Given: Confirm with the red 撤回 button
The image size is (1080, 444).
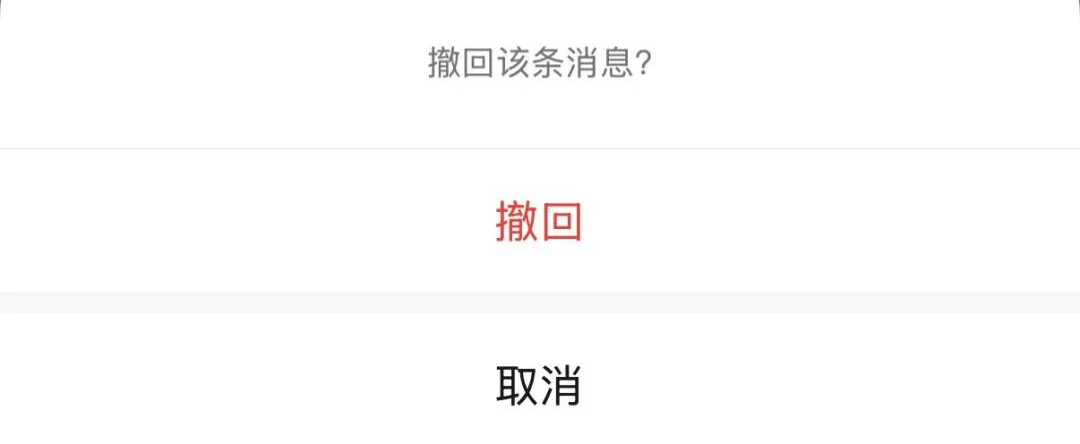Looking at the screenshot, I should [x=539, y=222].
